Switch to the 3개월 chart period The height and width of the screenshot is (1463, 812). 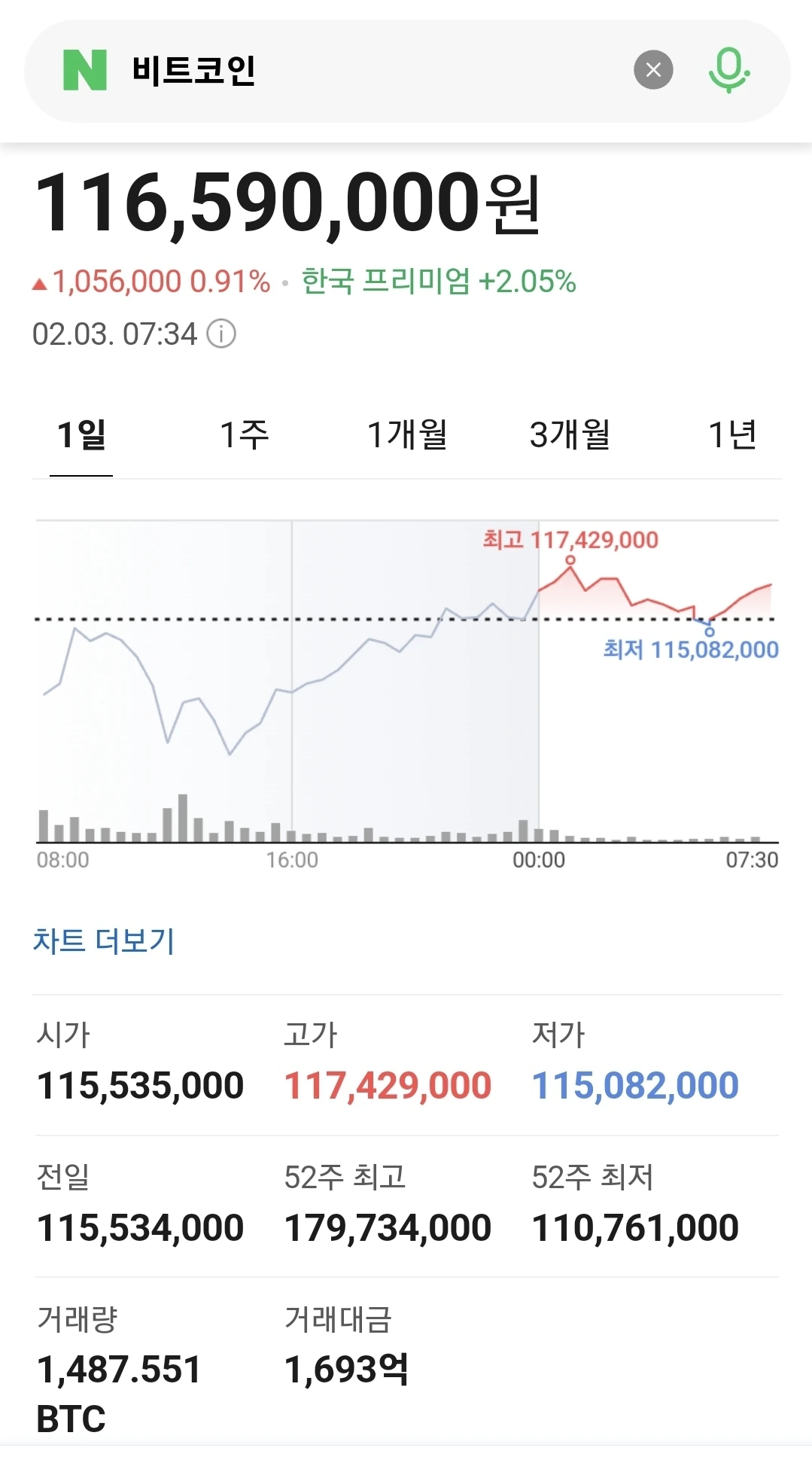(570, 435)
